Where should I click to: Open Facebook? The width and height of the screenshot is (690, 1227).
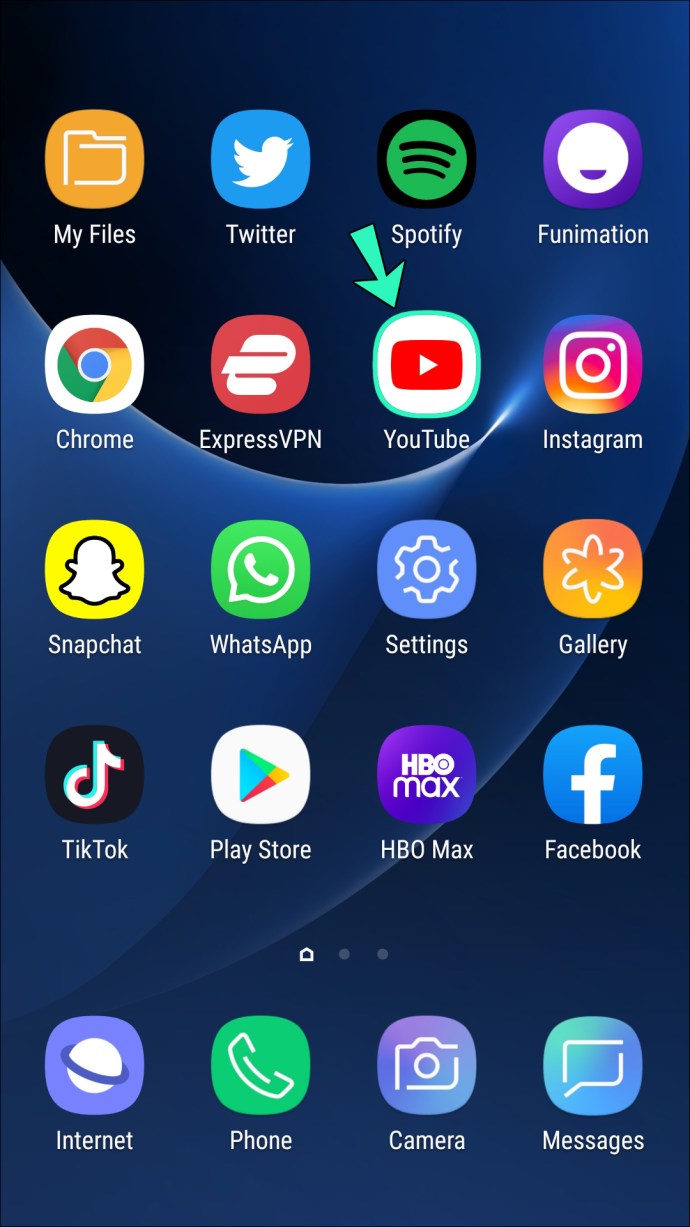(592, 775)
